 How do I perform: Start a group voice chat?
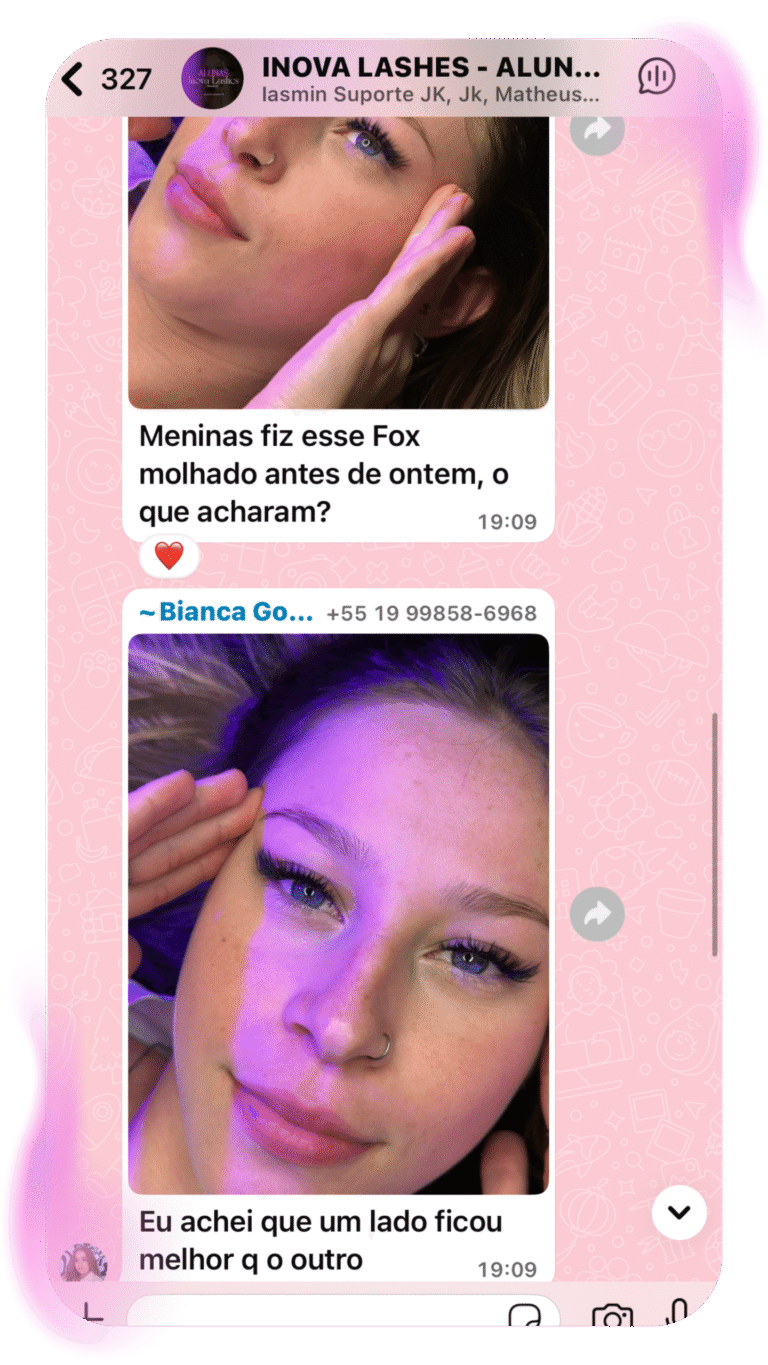click(656, 77)
